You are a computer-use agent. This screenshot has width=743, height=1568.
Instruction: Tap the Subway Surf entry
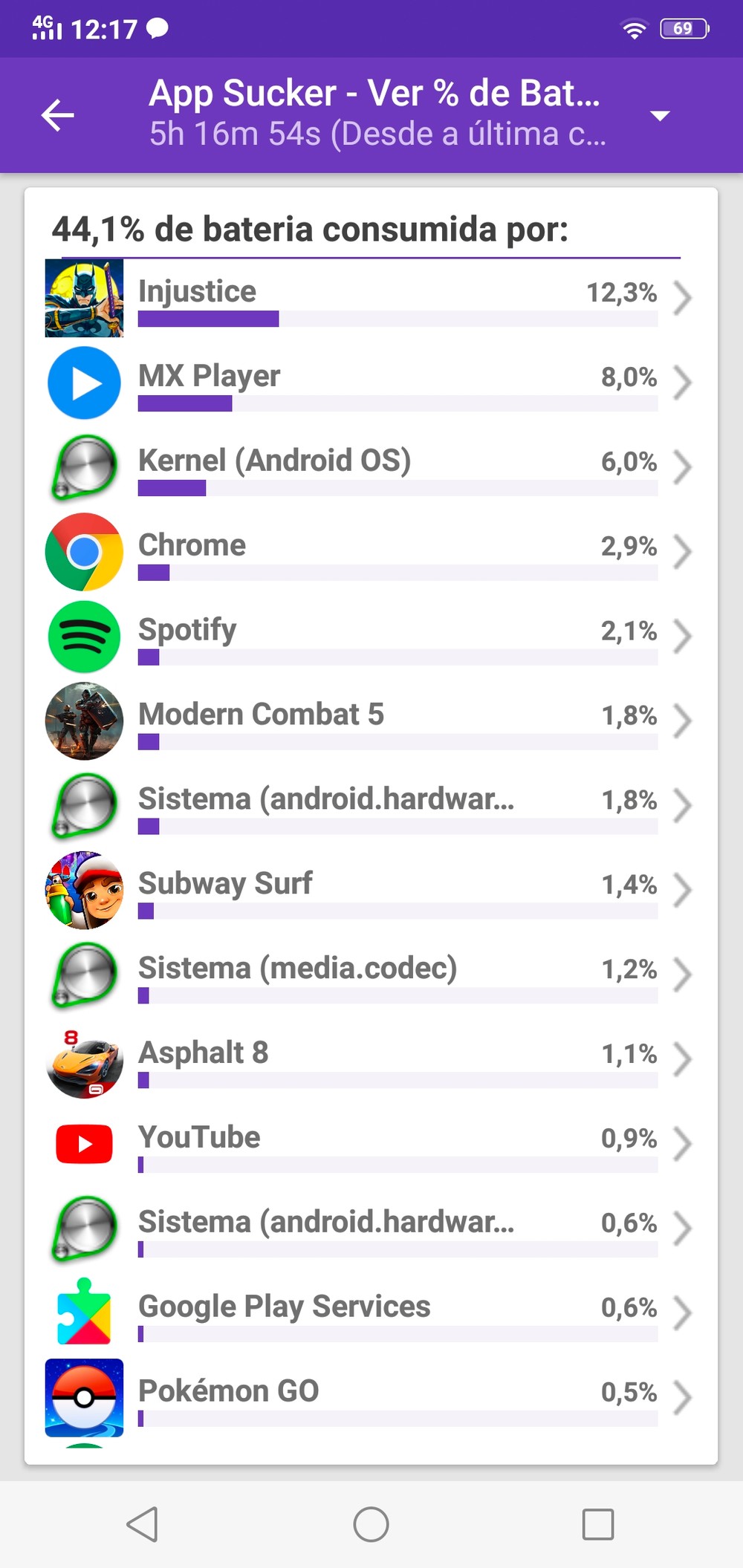(371, 891)
